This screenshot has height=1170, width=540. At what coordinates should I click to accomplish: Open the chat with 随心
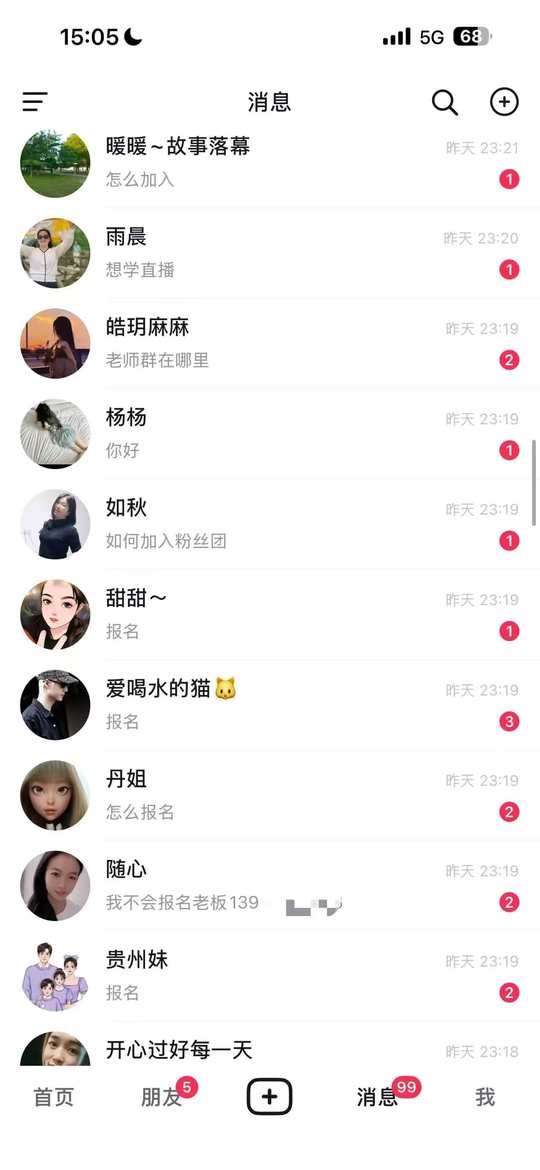pyautogui.click(x=270, y=885)
